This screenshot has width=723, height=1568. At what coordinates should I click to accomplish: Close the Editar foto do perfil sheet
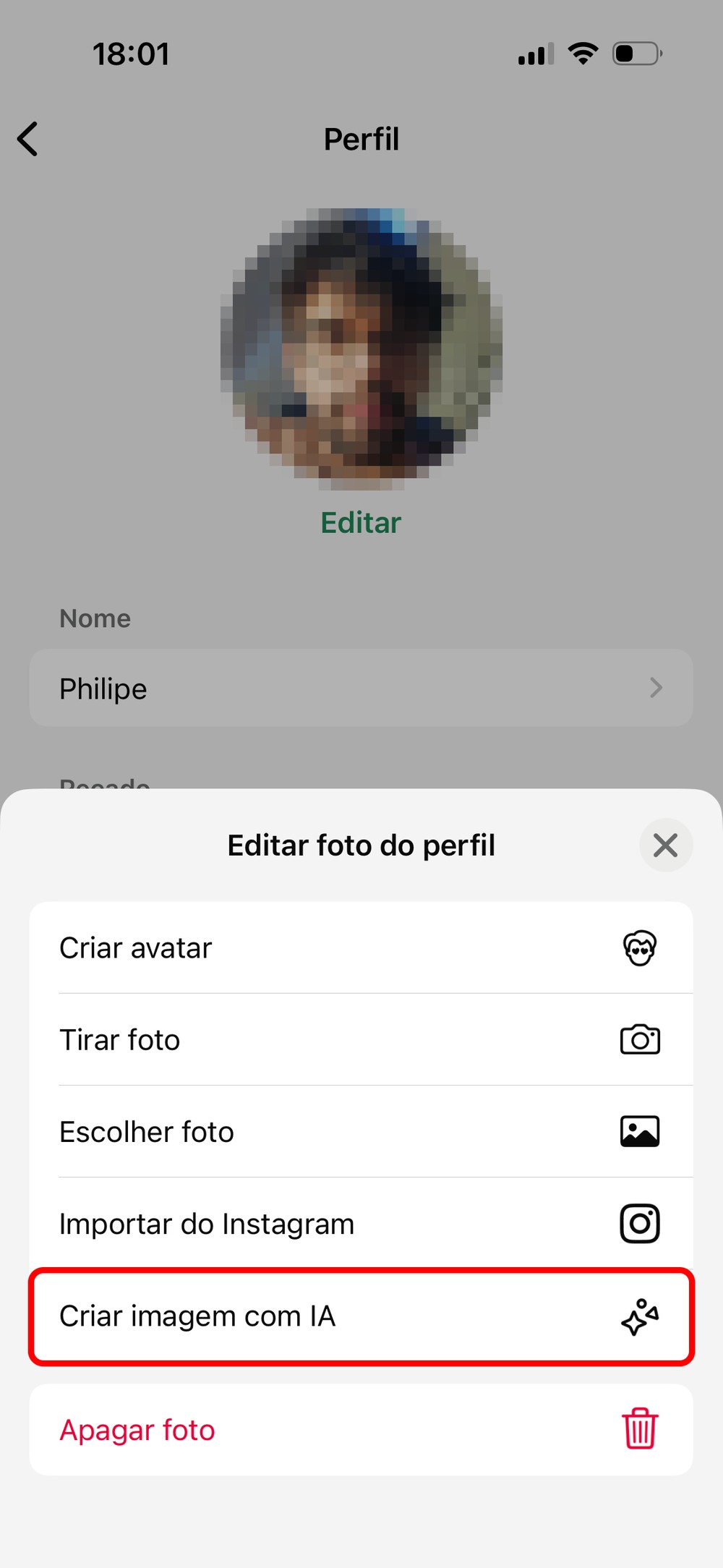665,845
